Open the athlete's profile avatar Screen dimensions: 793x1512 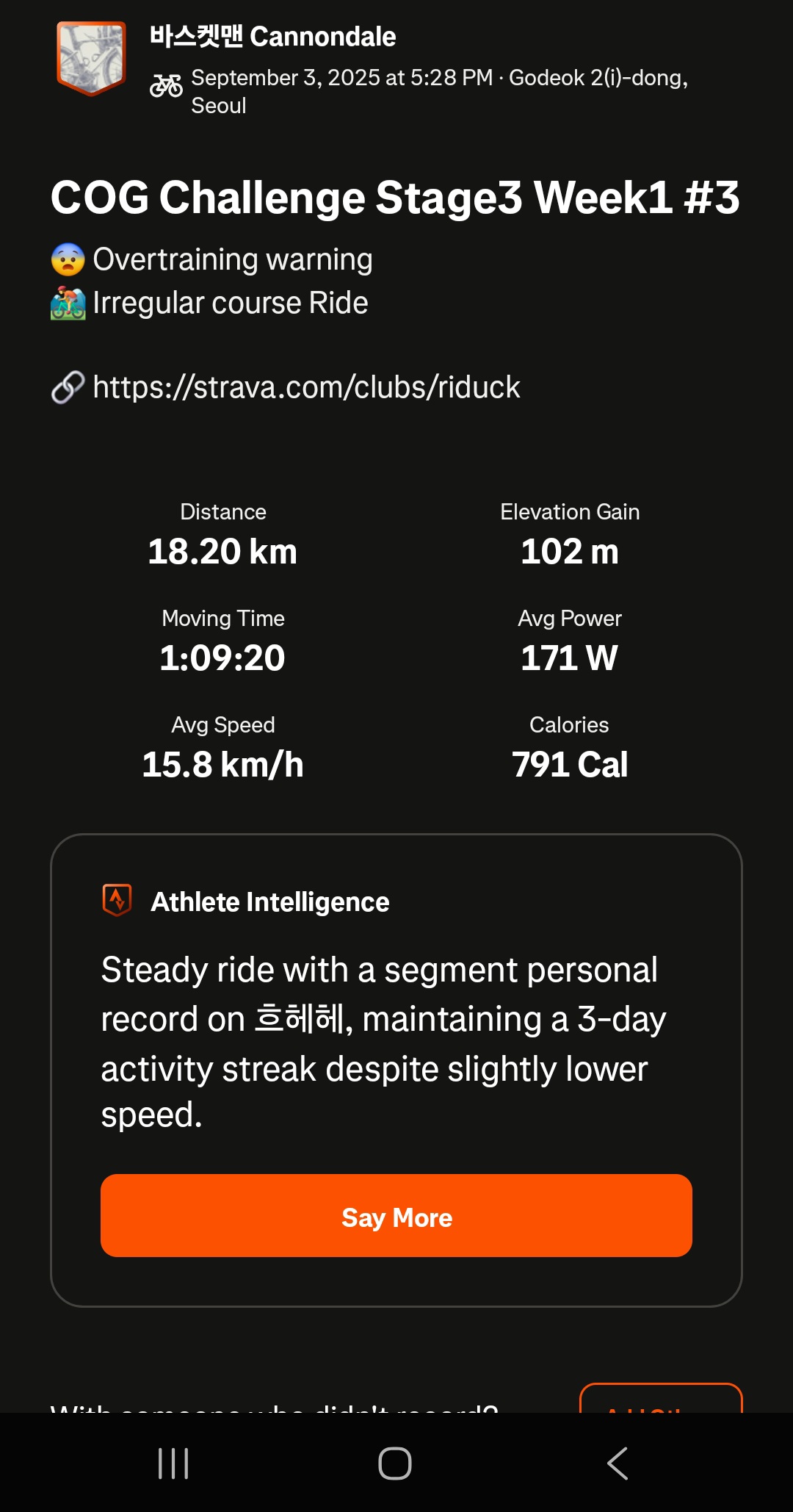91,59
